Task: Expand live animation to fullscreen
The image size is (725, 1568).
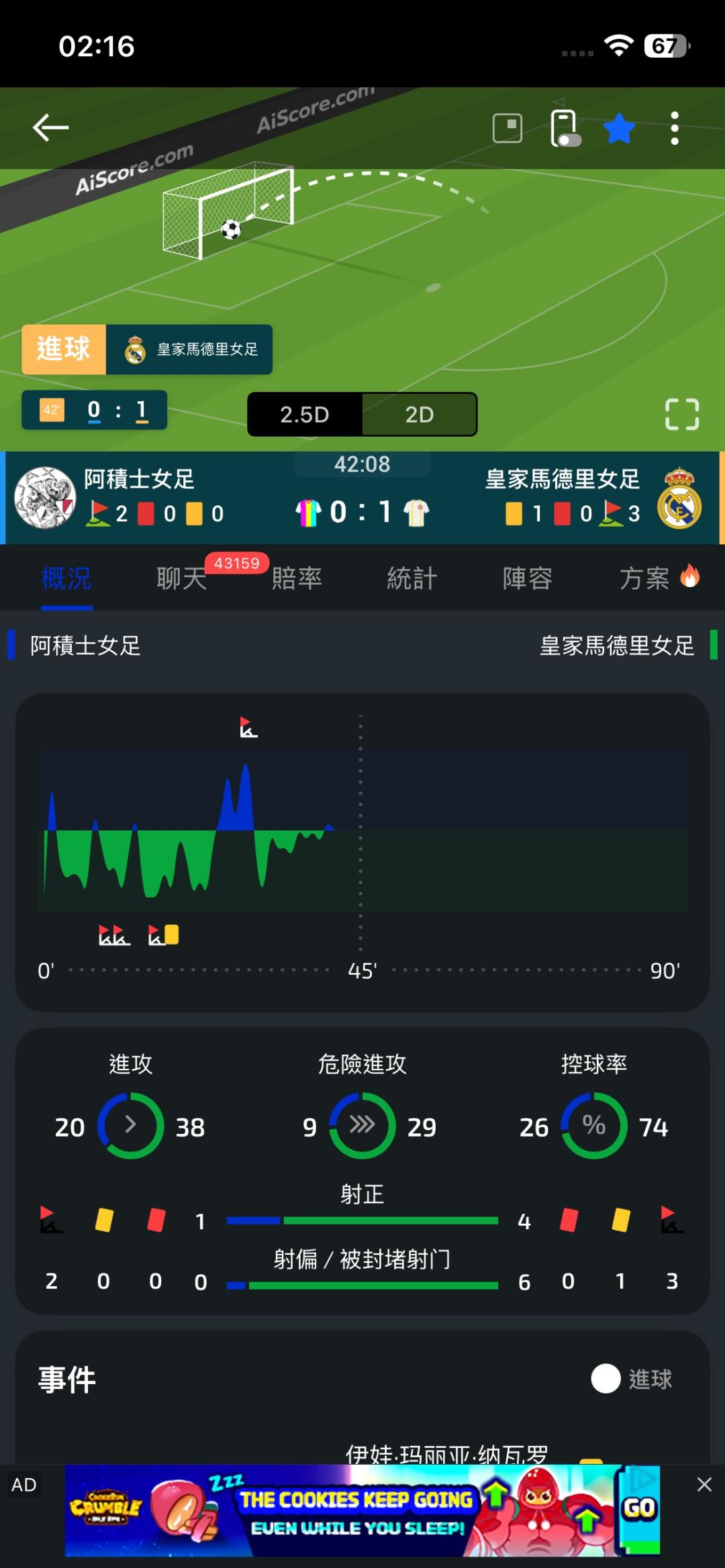Action: 682,414
